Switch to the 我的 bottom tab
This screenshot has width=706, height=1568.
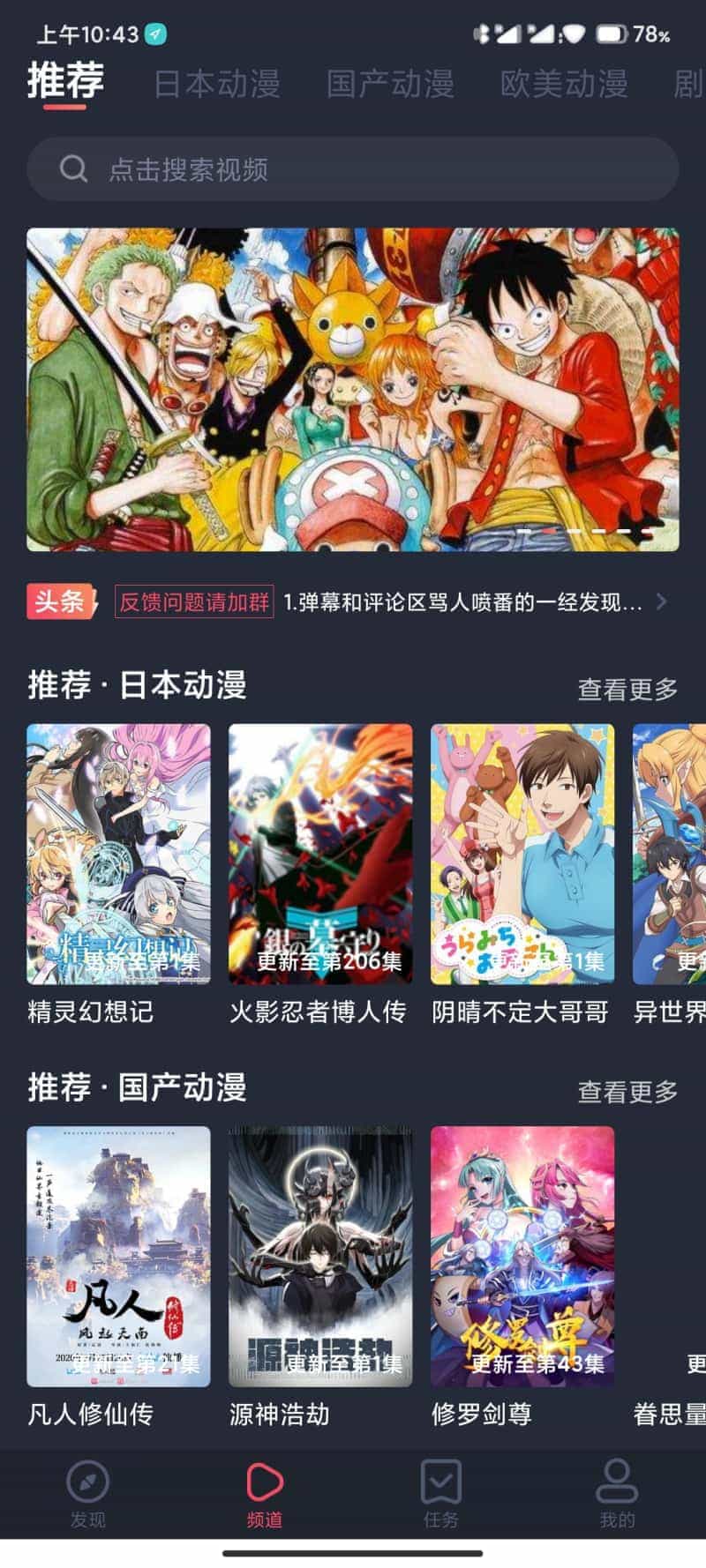(x=617, y=1494)
